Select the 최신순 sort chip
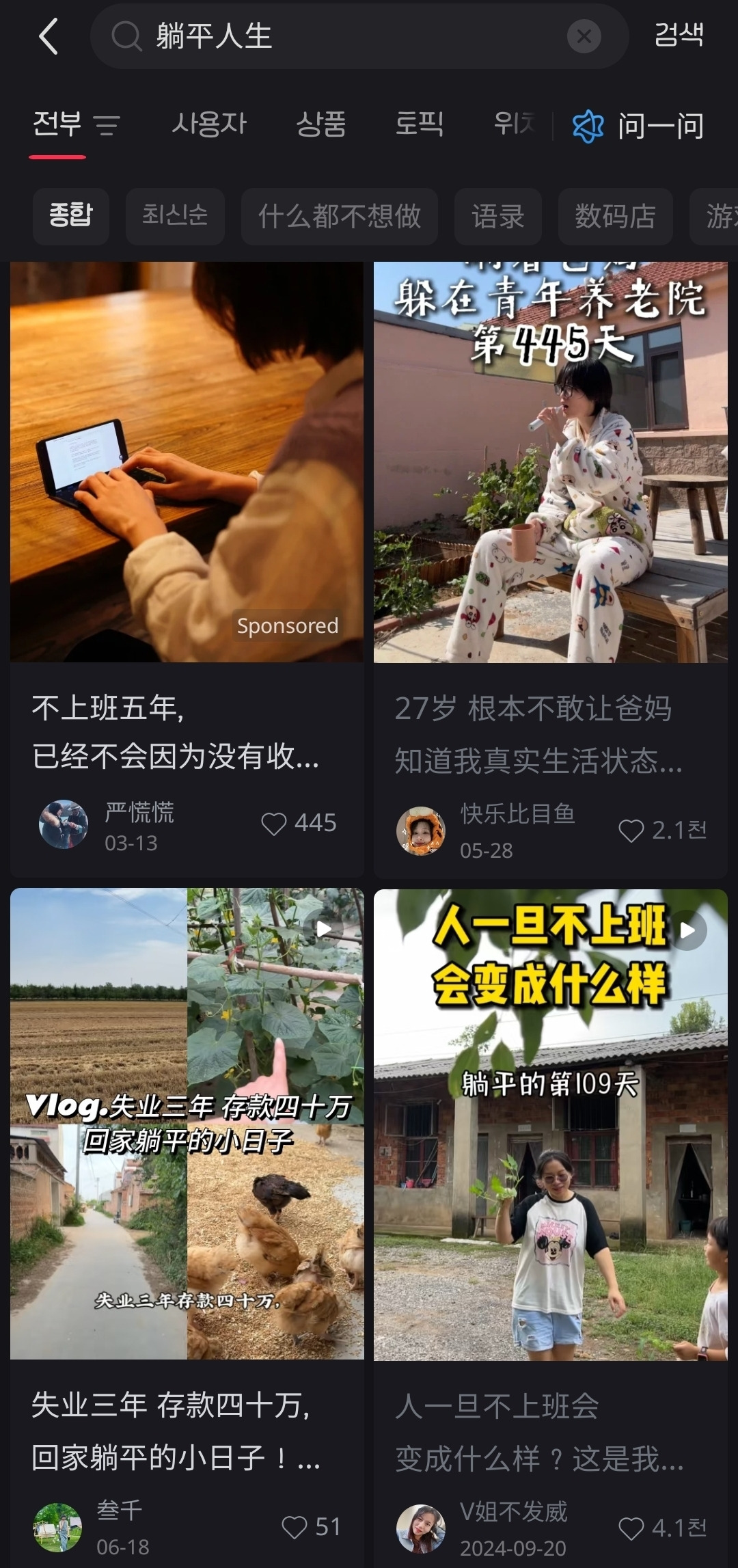Screen dimensions: 738x1568 click(x=175, y=216)
